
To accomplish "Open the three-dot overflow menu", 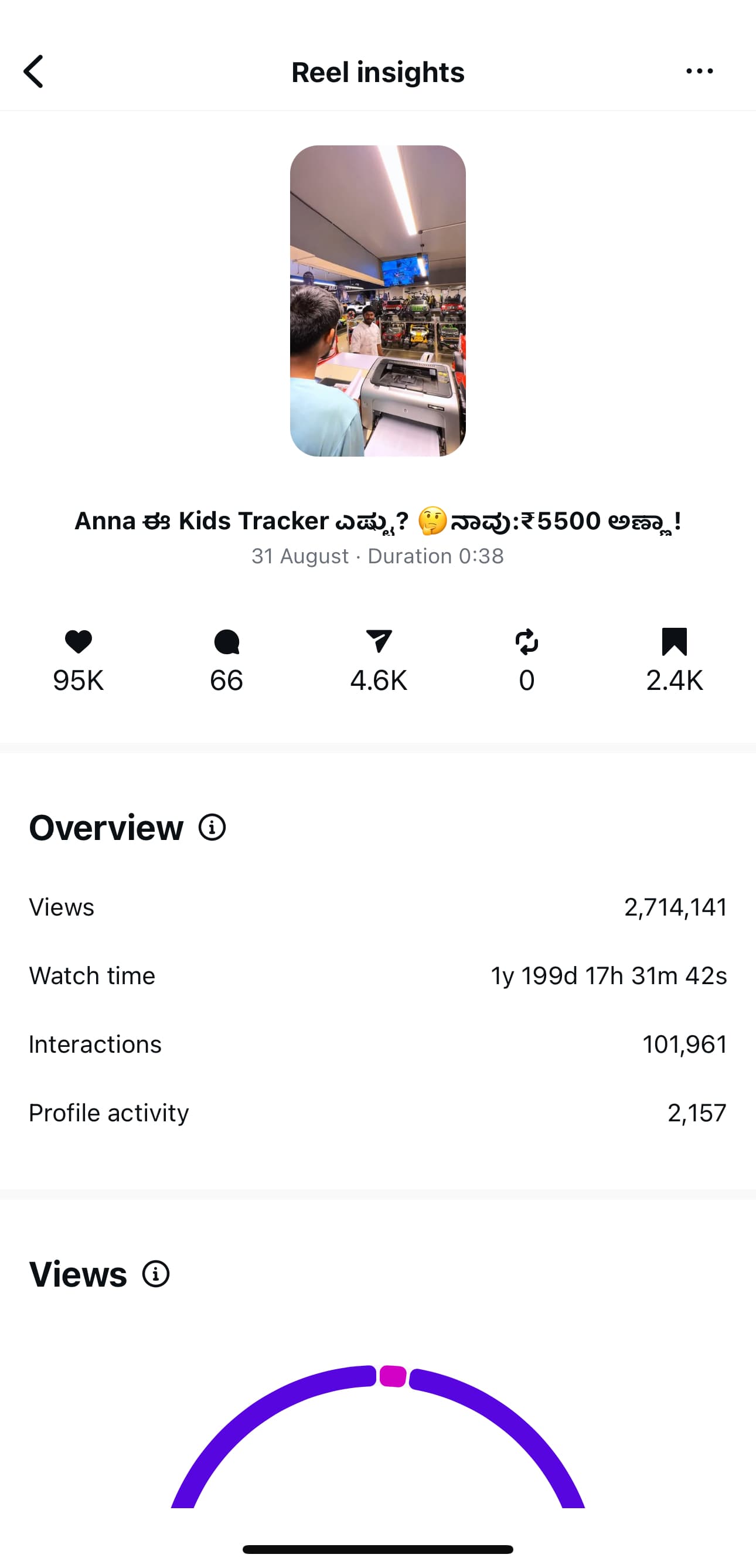I will coord(699,72).
